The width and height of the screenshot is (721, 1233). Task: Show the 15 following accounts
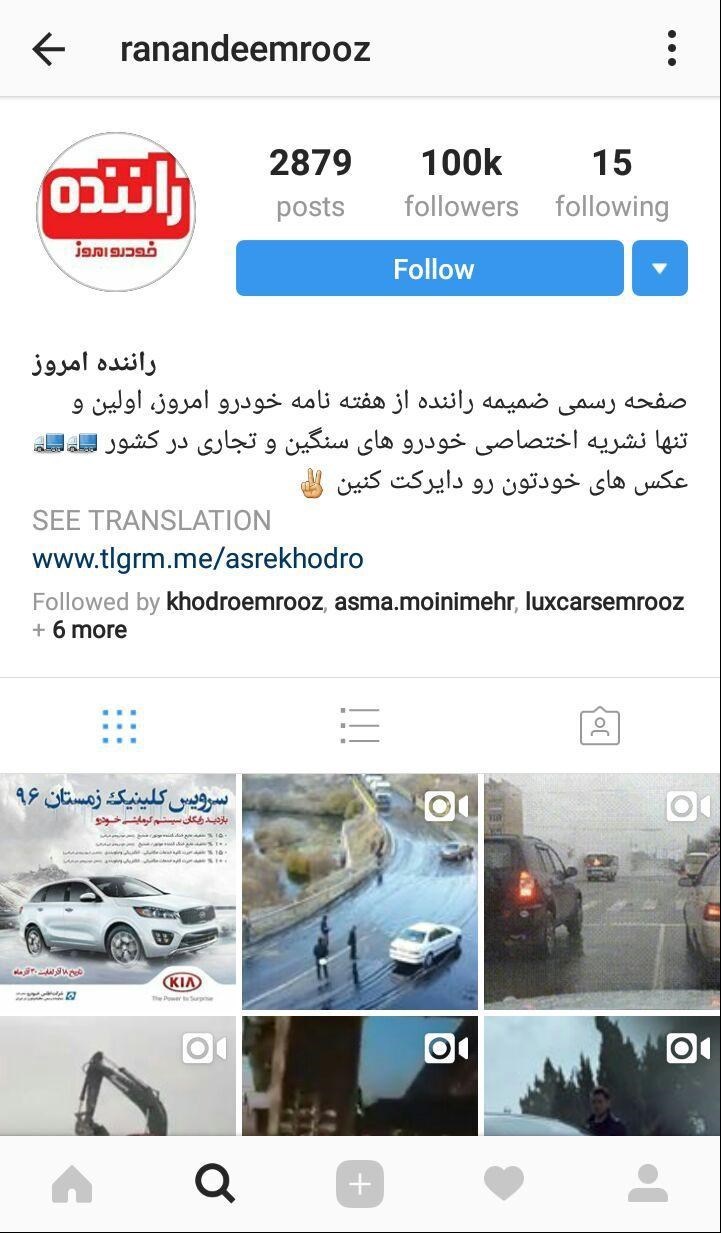(x=612, y=182)
